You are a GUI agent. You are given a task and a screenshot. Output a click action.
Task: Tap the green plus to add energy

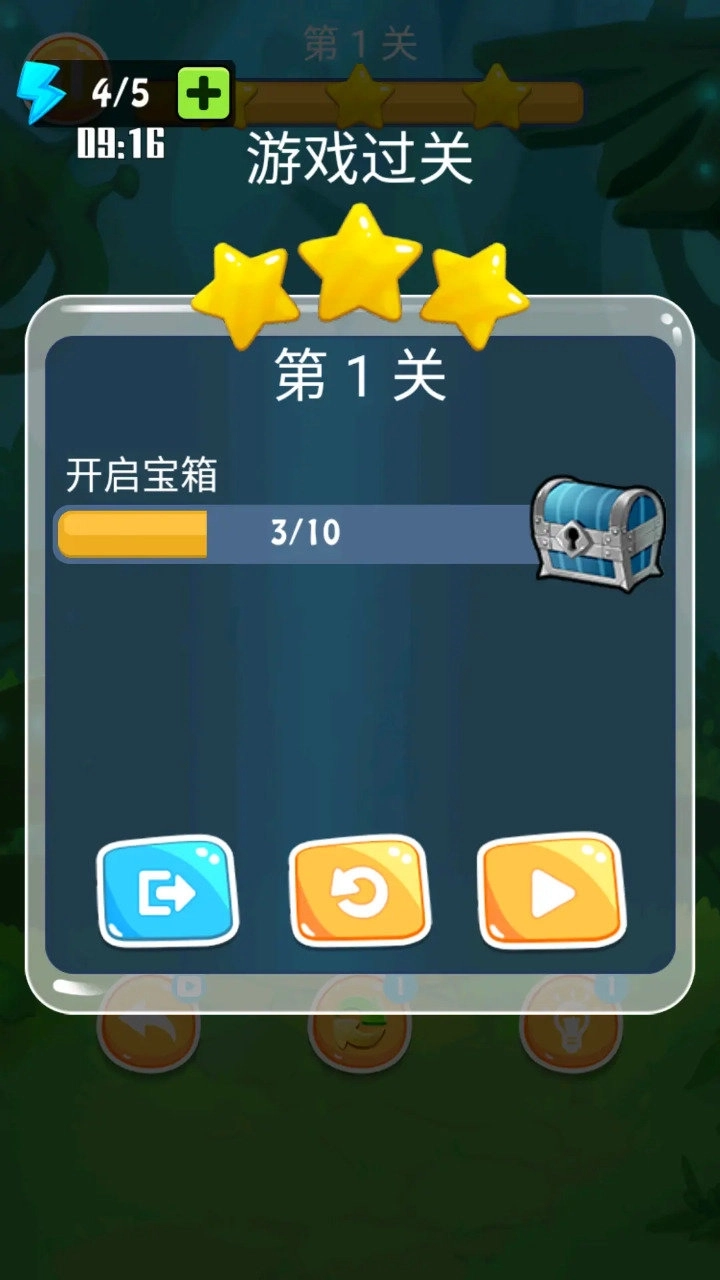(204, 95)
